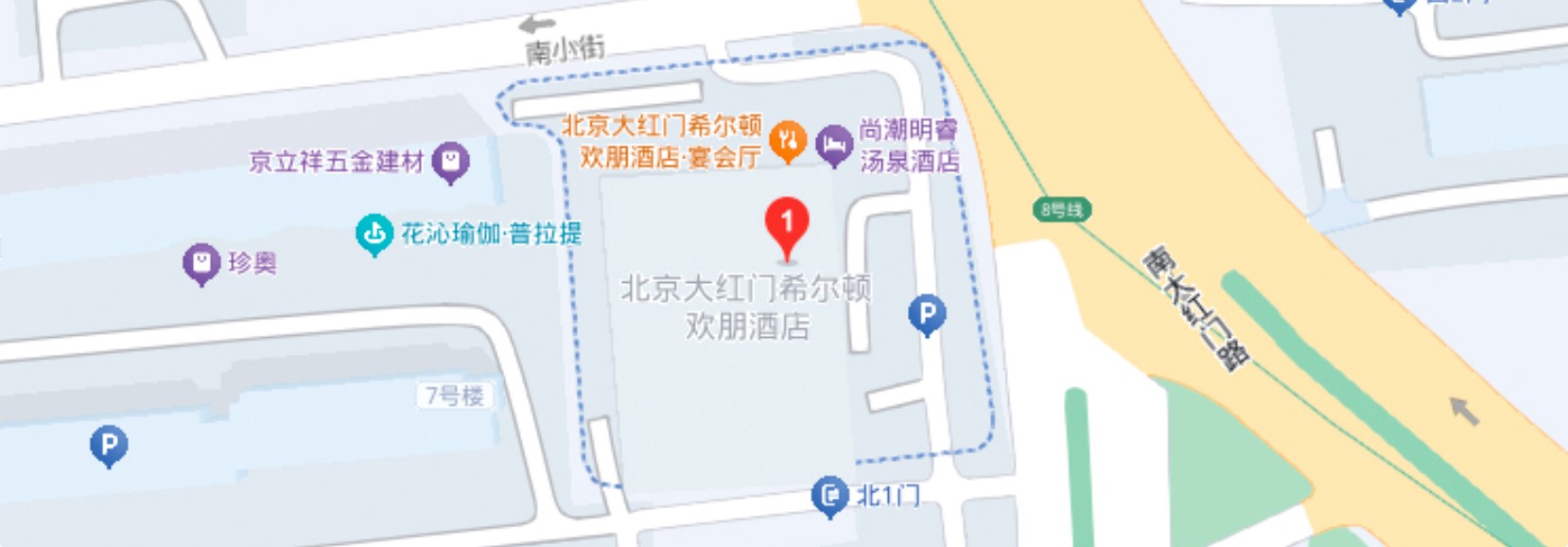Viewport: 1568px width, 547px height.
Task: Open 北京大红门希尔顿欢朋酒店·宴会厅 restaurant marker
Action: pos(787,141)
